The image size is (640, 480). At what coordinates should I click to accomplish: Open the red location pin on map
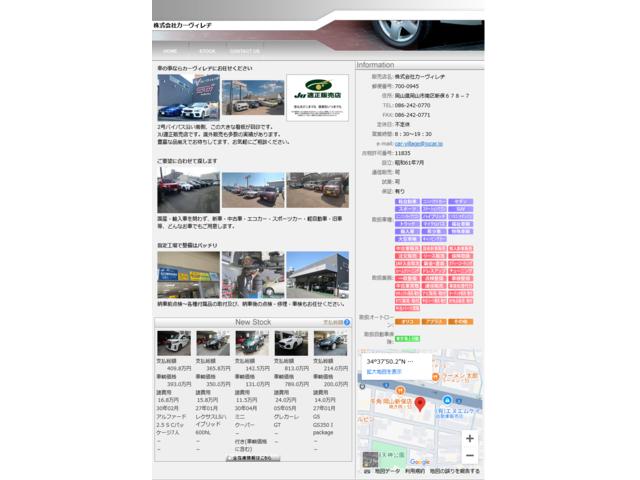[x=421, y=405]
